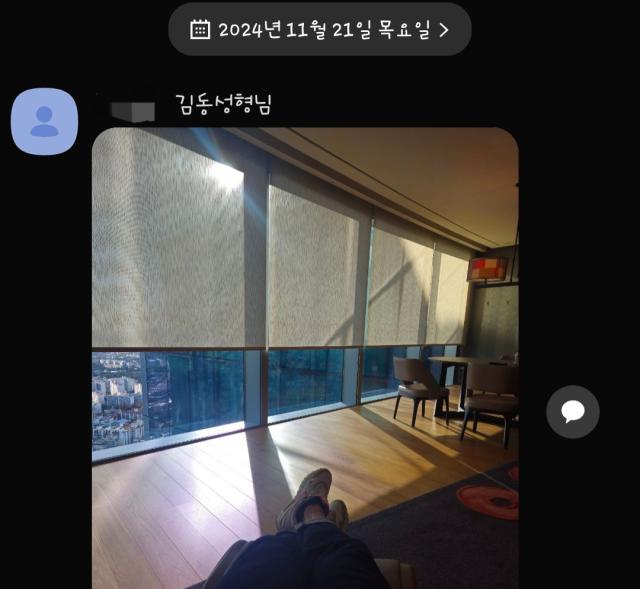Open 김동성형님's profile avatar
Viewport: 640px width, 589px height.
(44, 121)
